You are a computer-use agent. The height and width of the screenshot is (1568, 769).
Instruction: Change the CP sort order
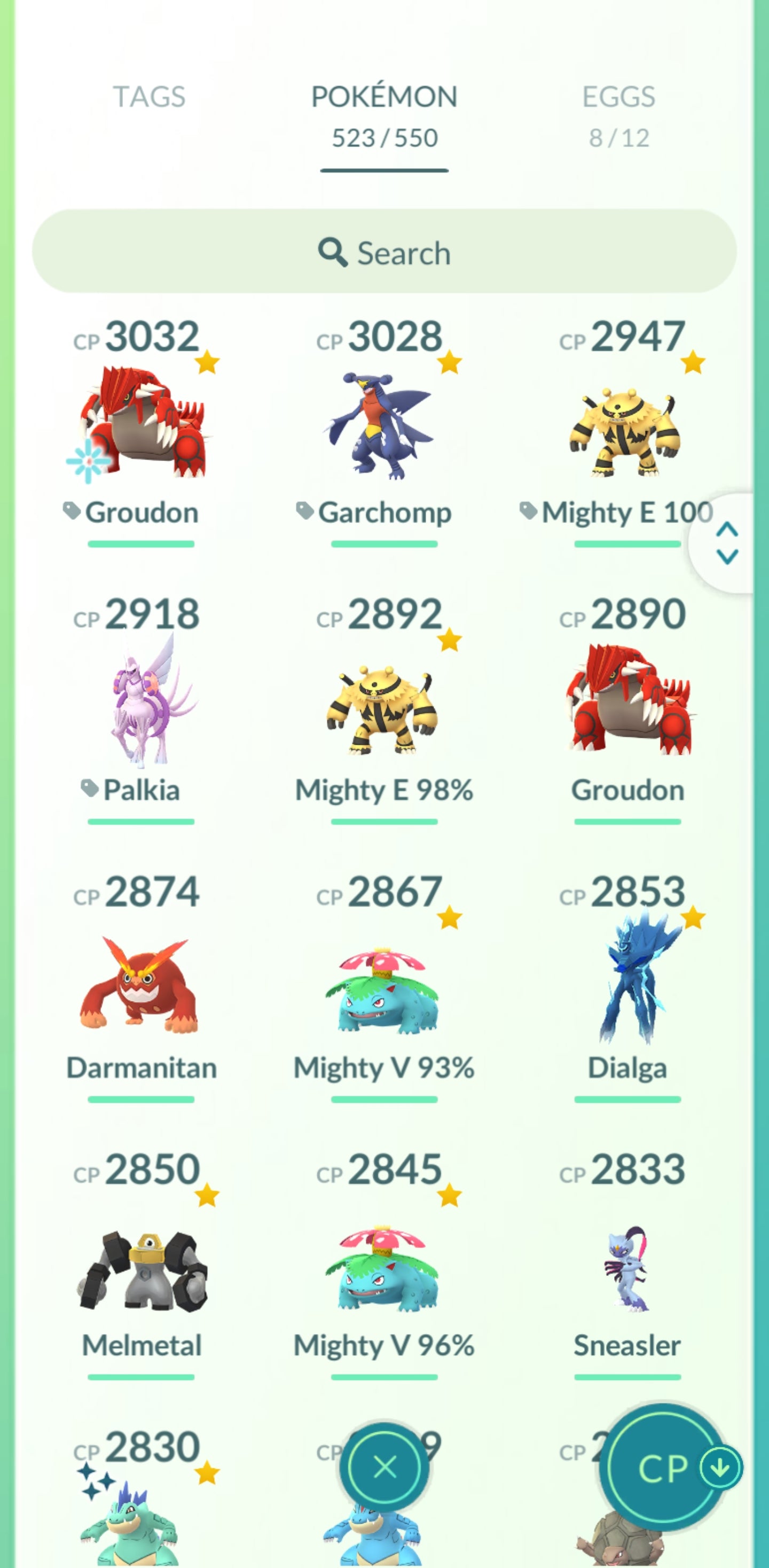click(666, 1468)
